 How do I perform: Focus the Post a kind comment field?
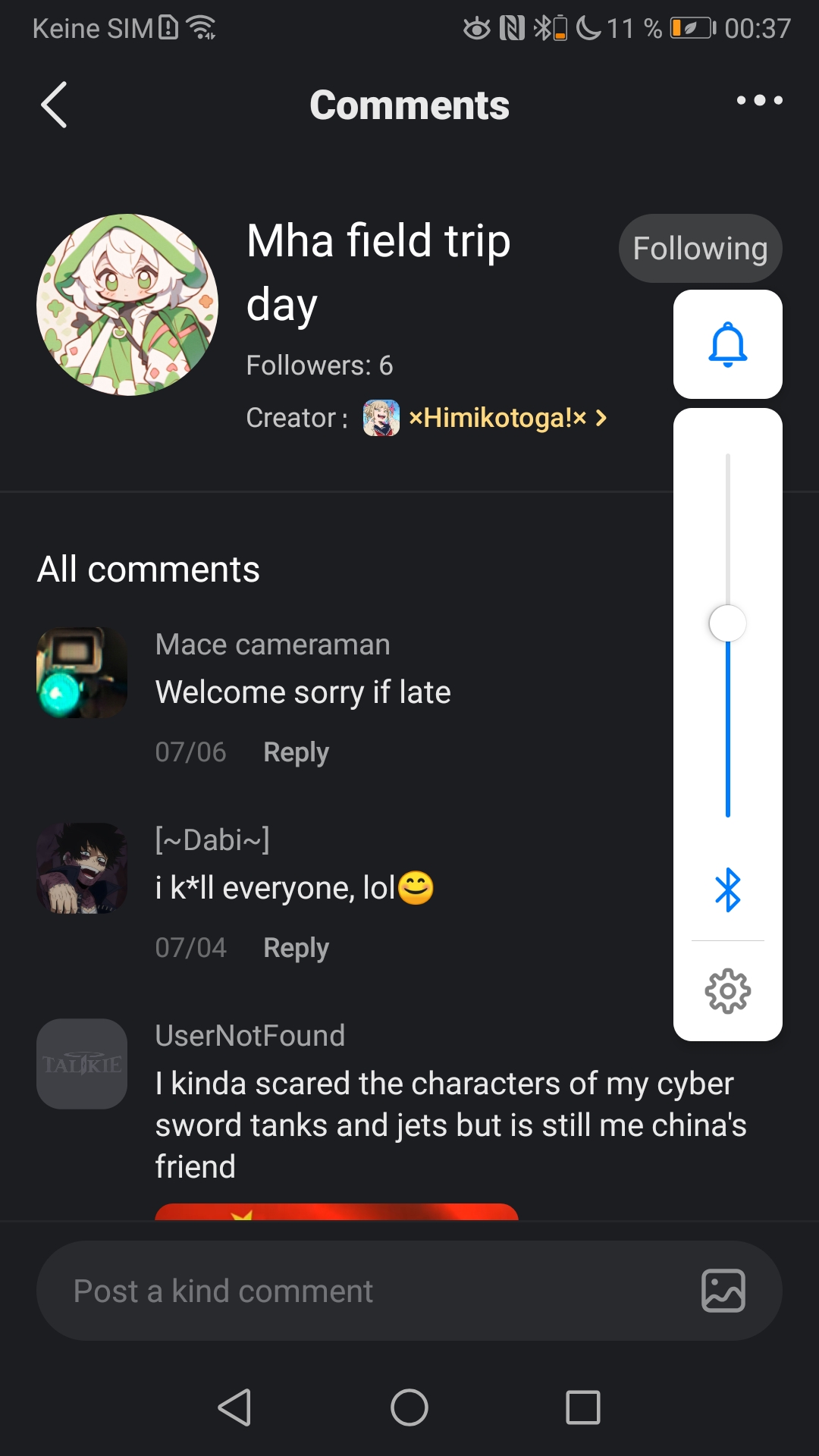coord(364,1291)
